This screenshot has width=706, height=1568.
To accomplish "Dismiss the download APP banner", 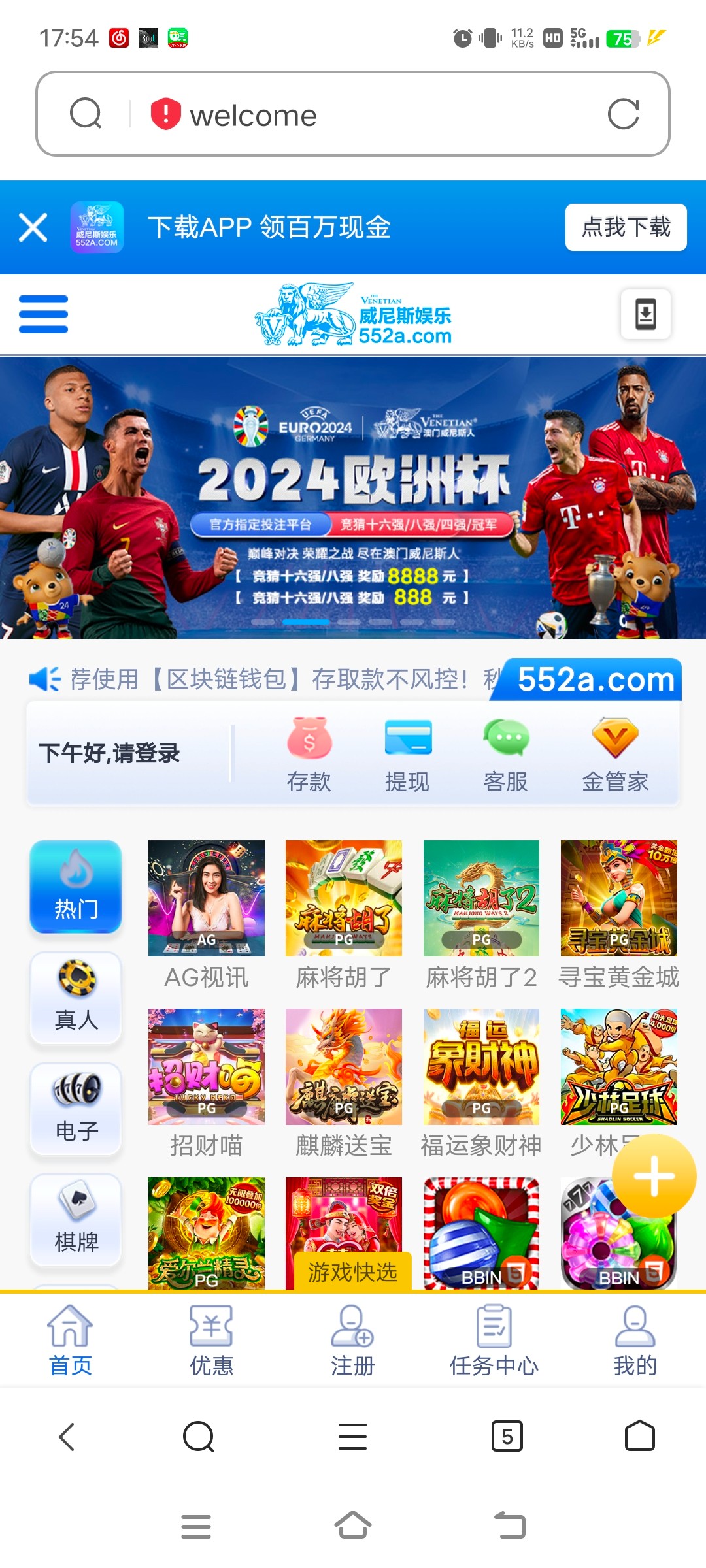I will click(x=33, y=227).
